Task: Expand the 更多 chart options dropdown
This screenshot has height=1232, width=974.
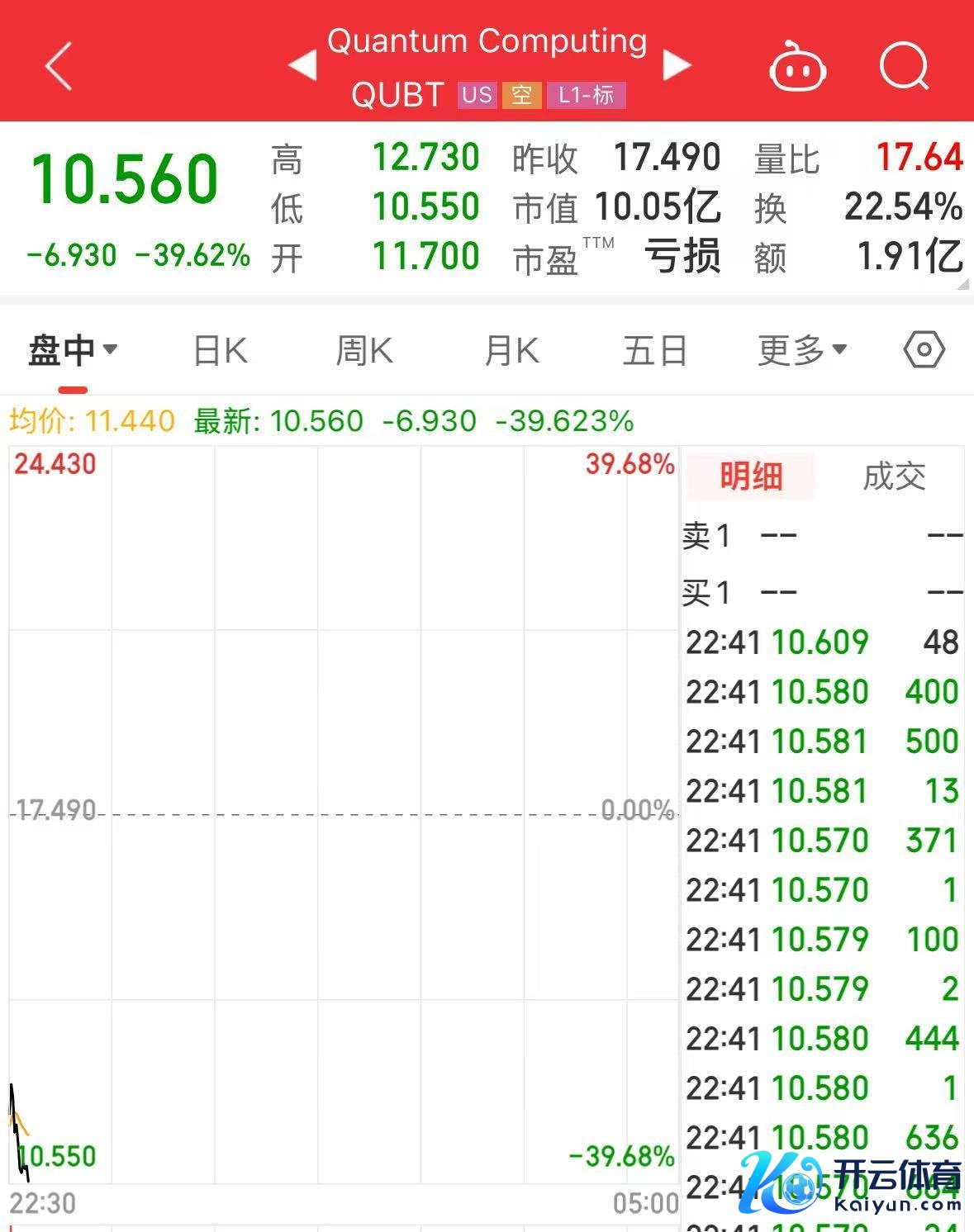Action: point(802,351)
